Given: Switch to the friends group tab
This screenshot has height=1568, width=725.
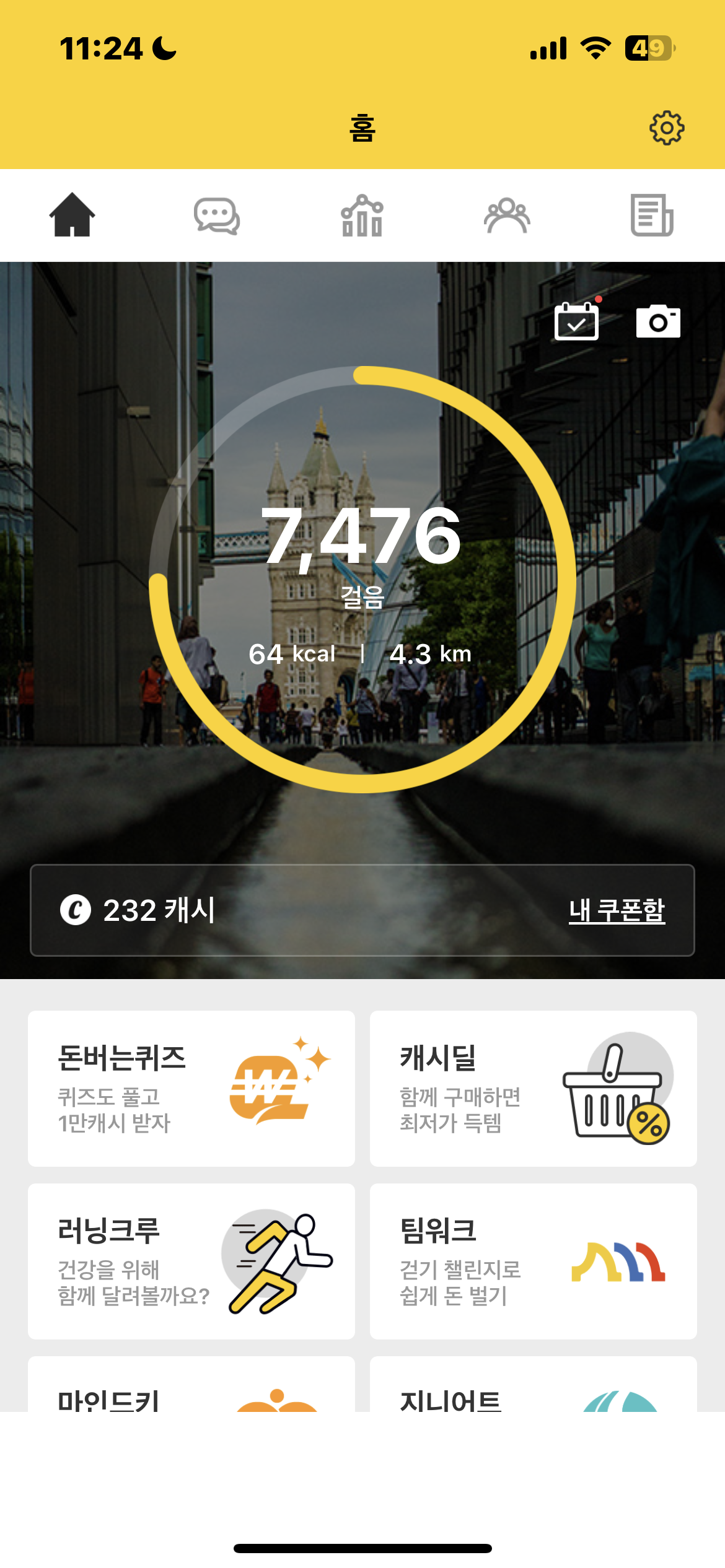Looking at the screenshot, I should pos(507,216).
